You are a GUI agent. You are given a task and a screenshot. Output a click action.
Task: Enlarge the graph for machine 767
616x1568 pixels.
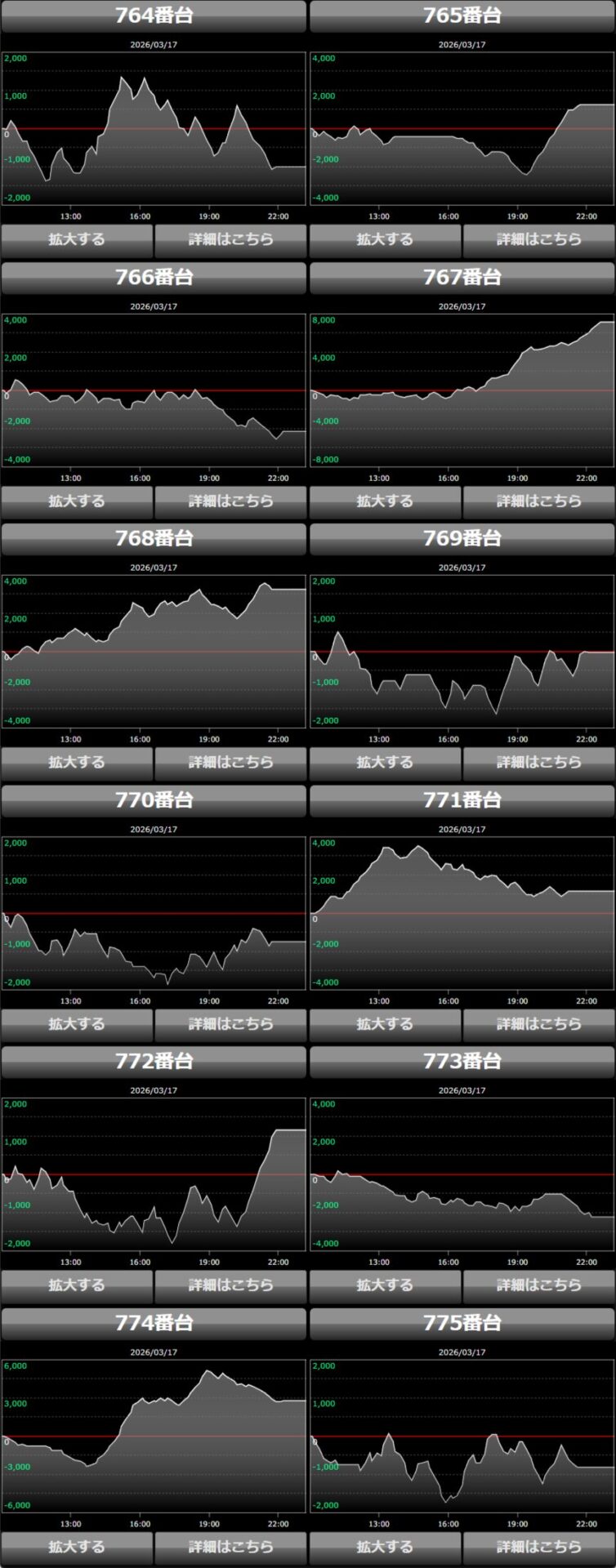[385, 501]
